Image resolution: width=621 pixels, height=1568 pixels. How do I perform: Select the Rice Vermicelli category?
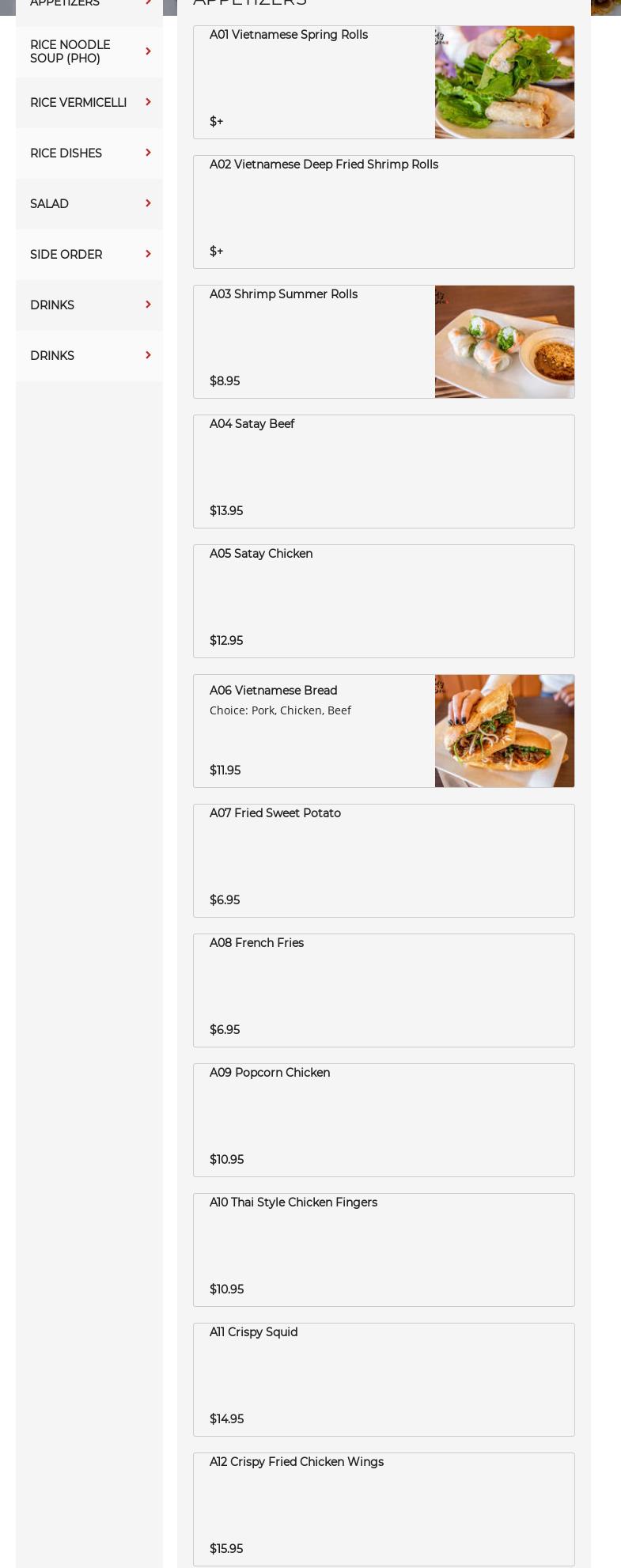coord(89,103)
